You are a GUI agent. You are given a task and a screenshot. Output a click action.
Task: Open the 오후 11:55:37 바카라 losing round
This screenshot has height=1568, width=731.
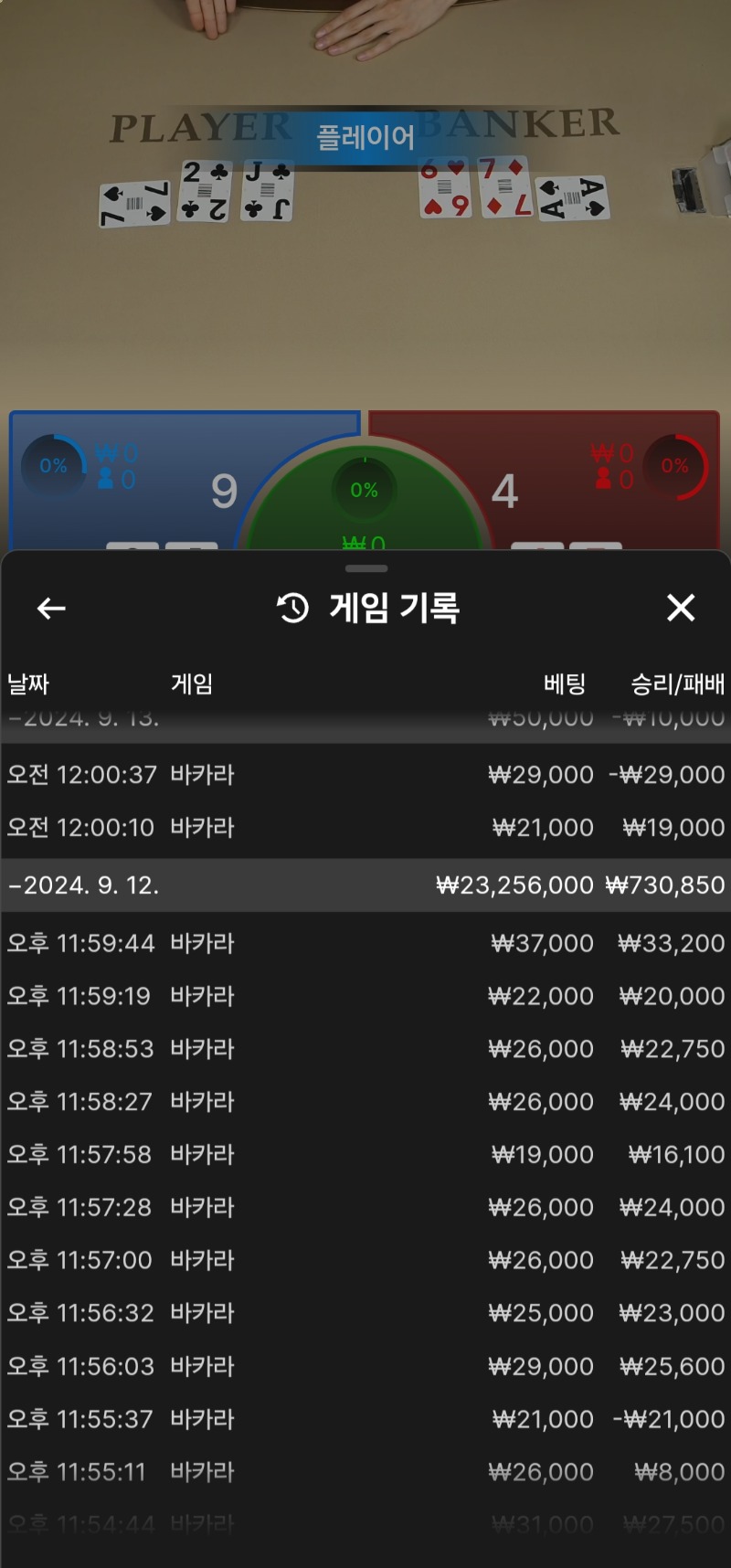[x=365, y=1419]
